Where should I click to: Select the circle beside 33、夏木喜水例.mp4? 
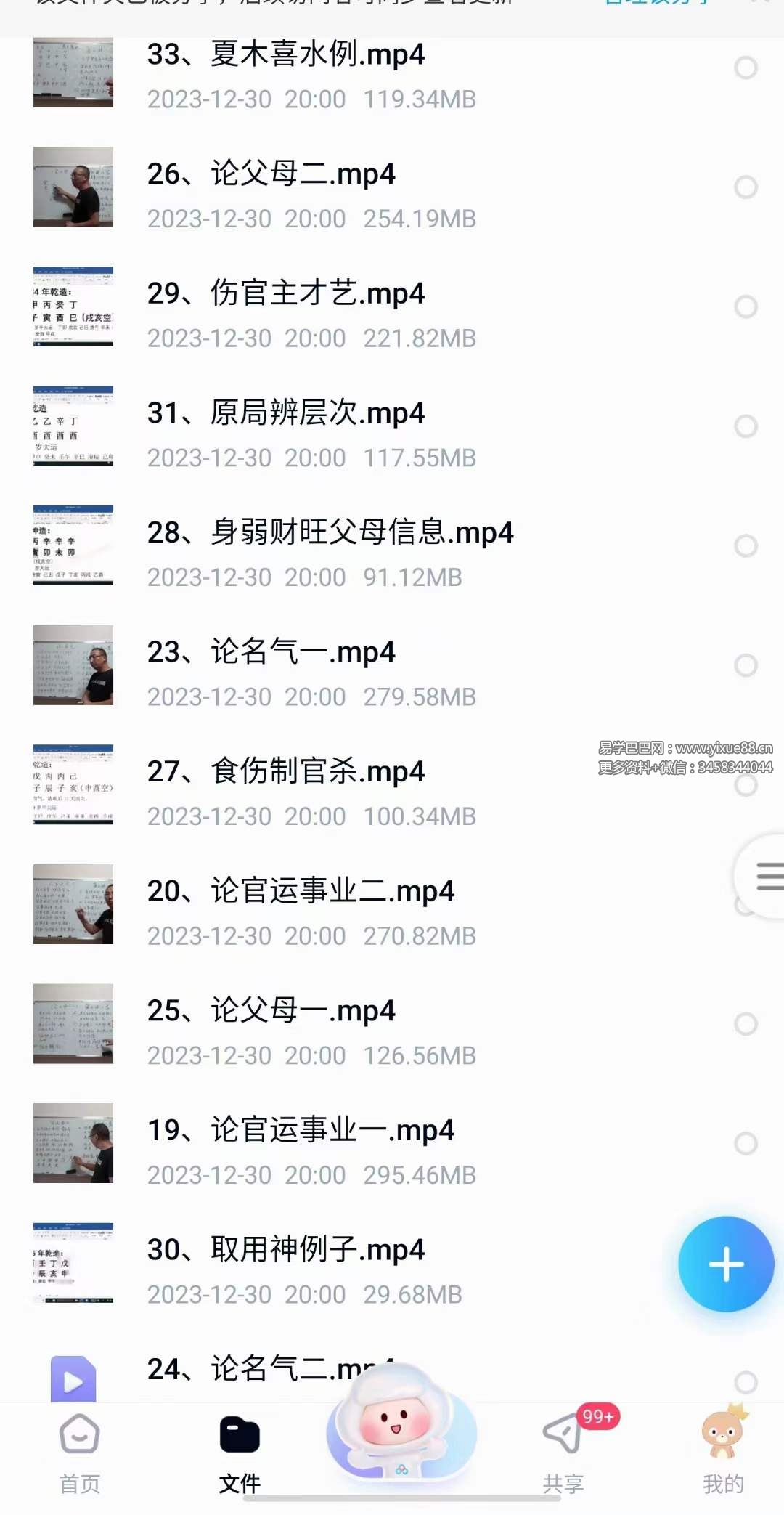click(x=745, y=69)
